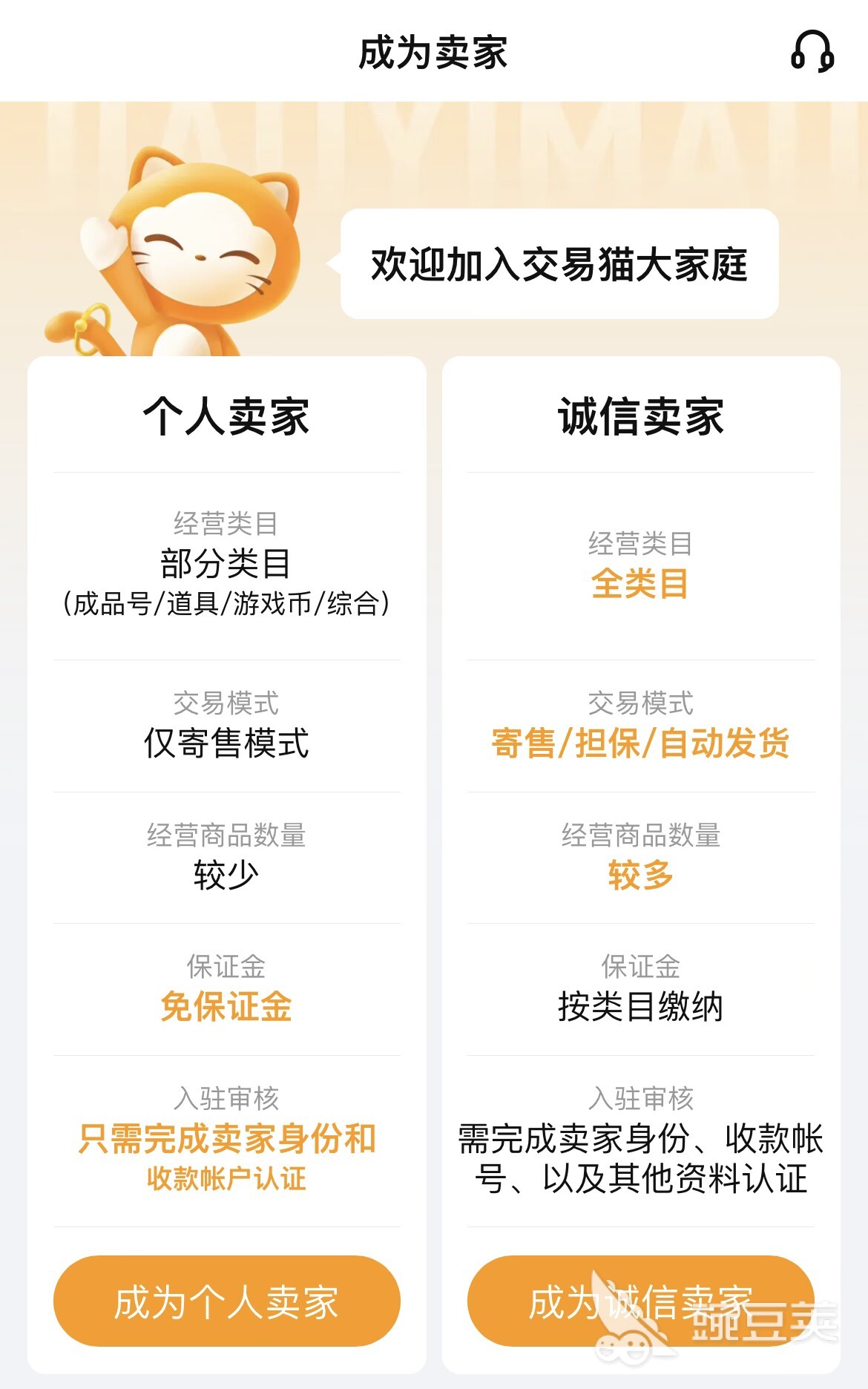868x1389 pixels.
Task: Tap 成为诚信卖家 button
Action: click(x=640, y=1301)
